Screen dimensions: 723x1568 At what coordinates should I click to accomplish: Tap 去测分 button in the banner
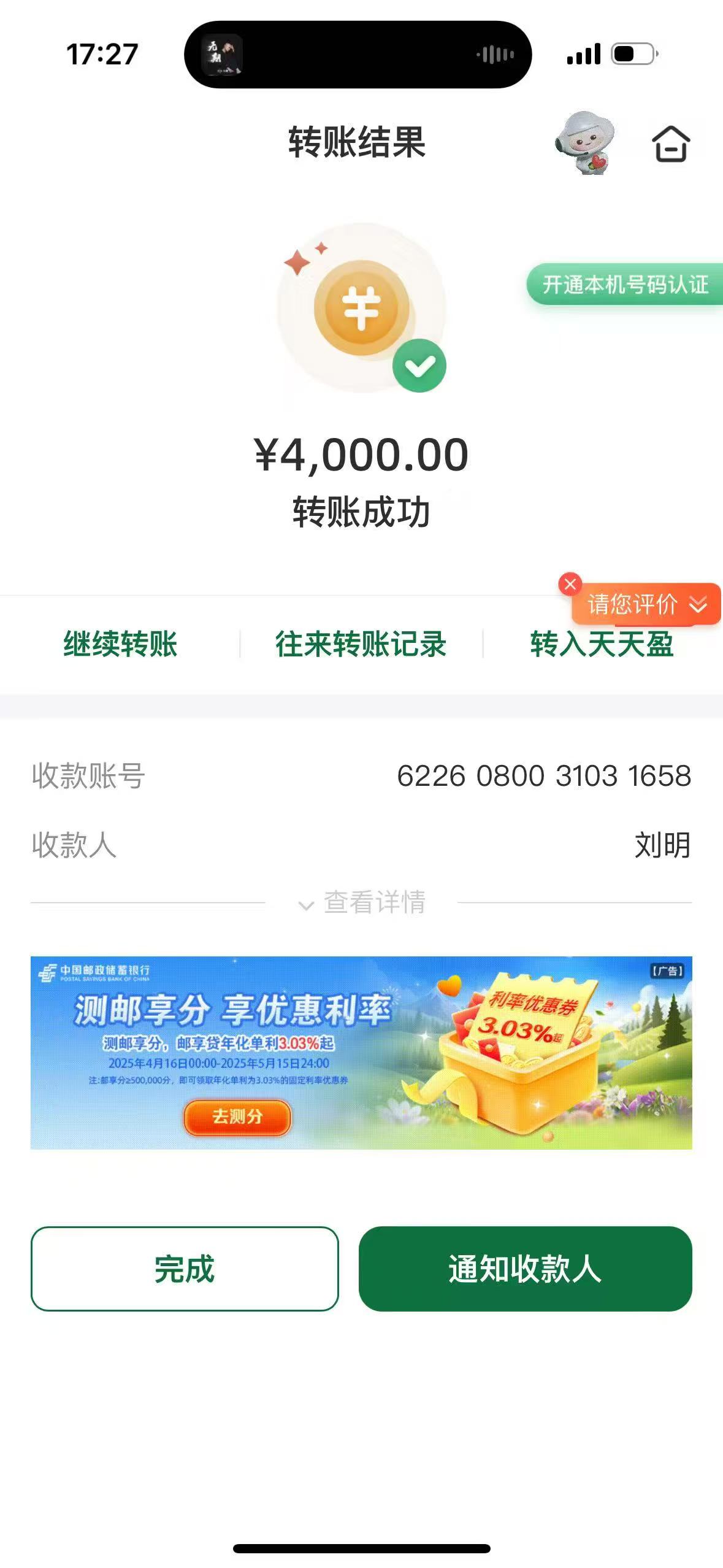237,1117
